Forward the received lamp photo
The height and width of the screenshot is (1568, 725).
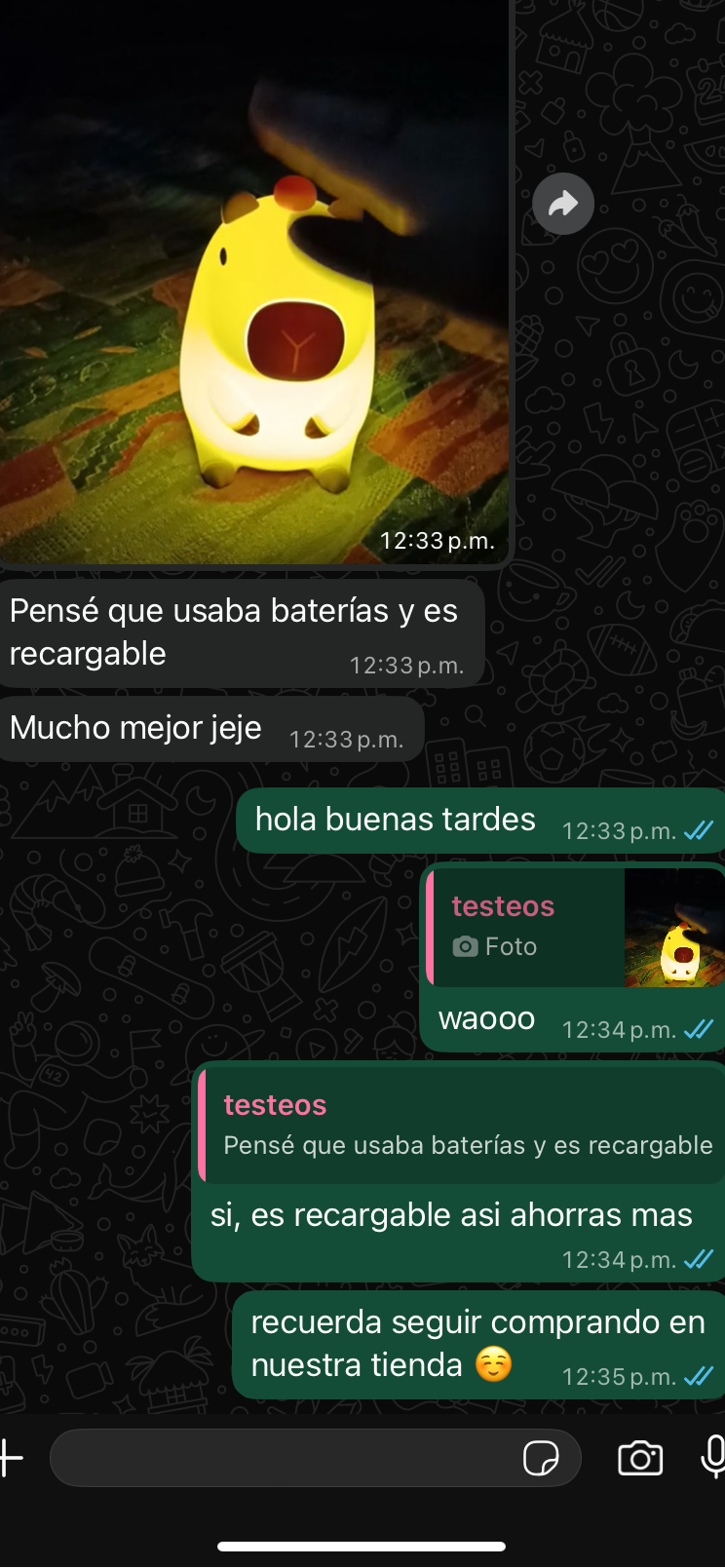pos(563,204)
